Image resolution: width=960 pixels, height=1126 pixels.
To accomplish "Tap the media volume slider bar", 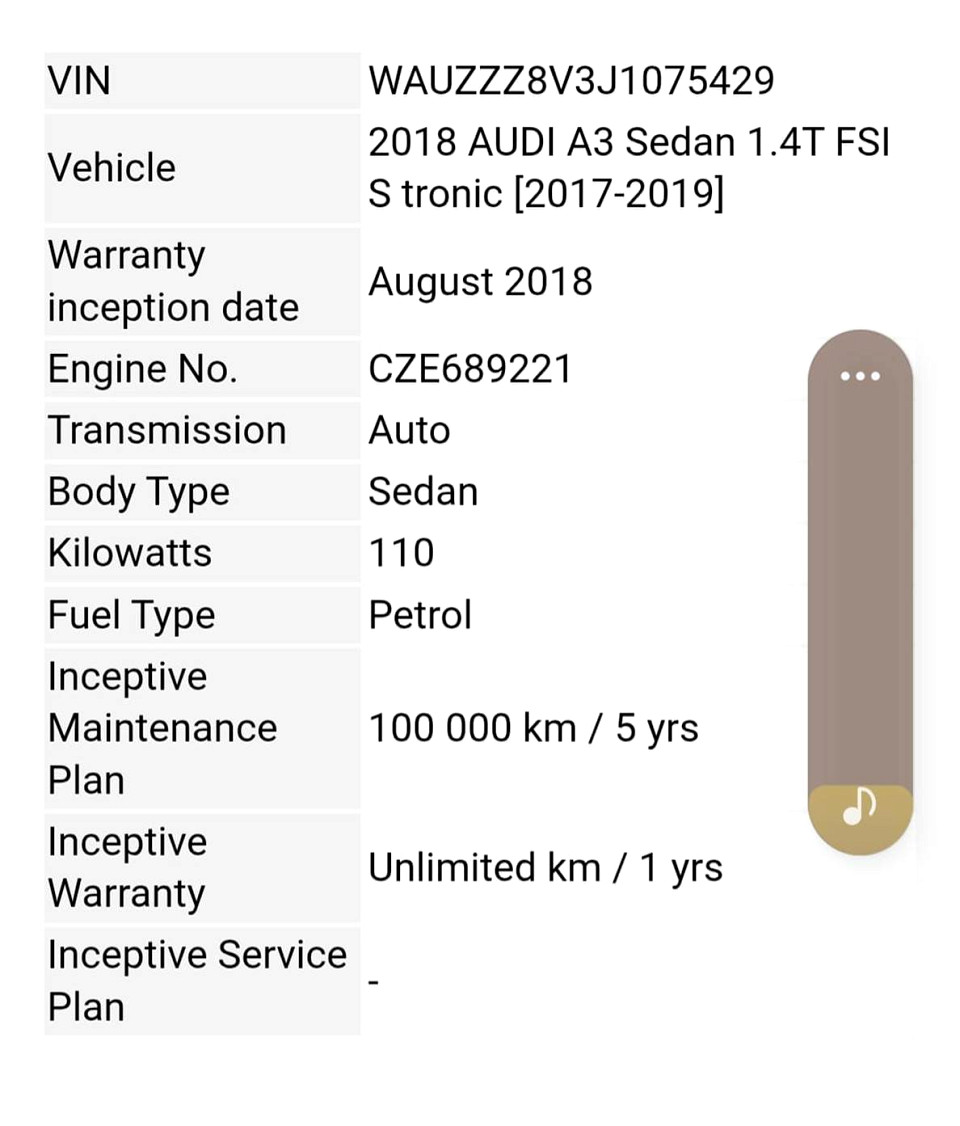I will coord(859,590).
